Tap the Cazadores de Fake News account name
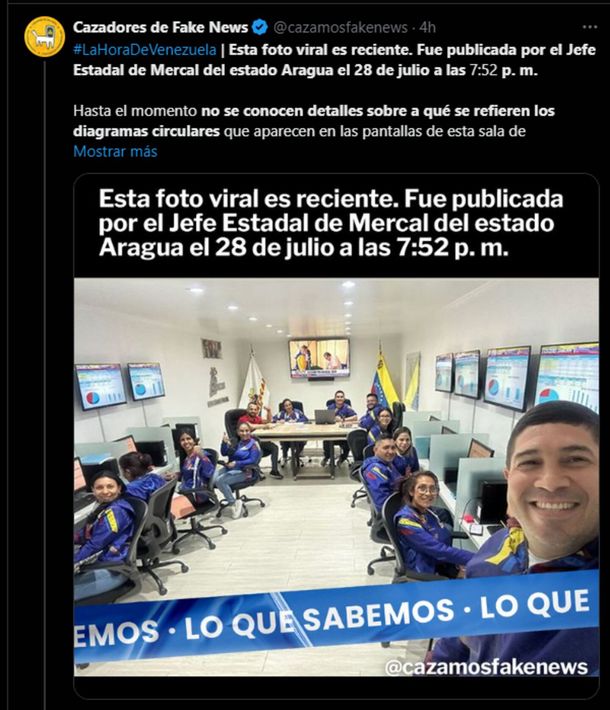 (160, 27)
